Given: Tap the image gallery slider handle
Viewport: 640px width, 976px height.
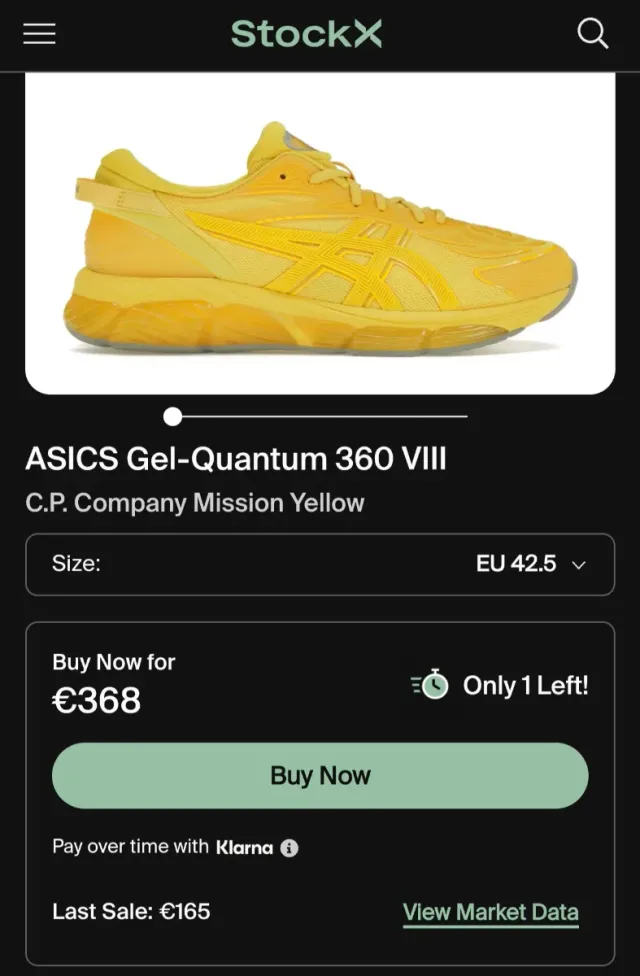Looking at the screenshot, I should click(173, 416).
